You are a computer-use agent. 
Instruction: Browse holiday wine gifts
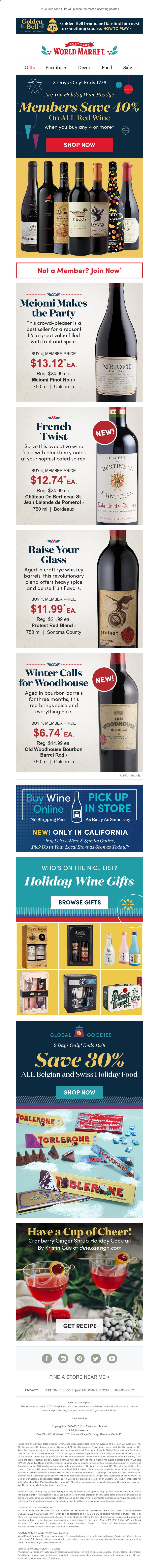pos(79,902)
